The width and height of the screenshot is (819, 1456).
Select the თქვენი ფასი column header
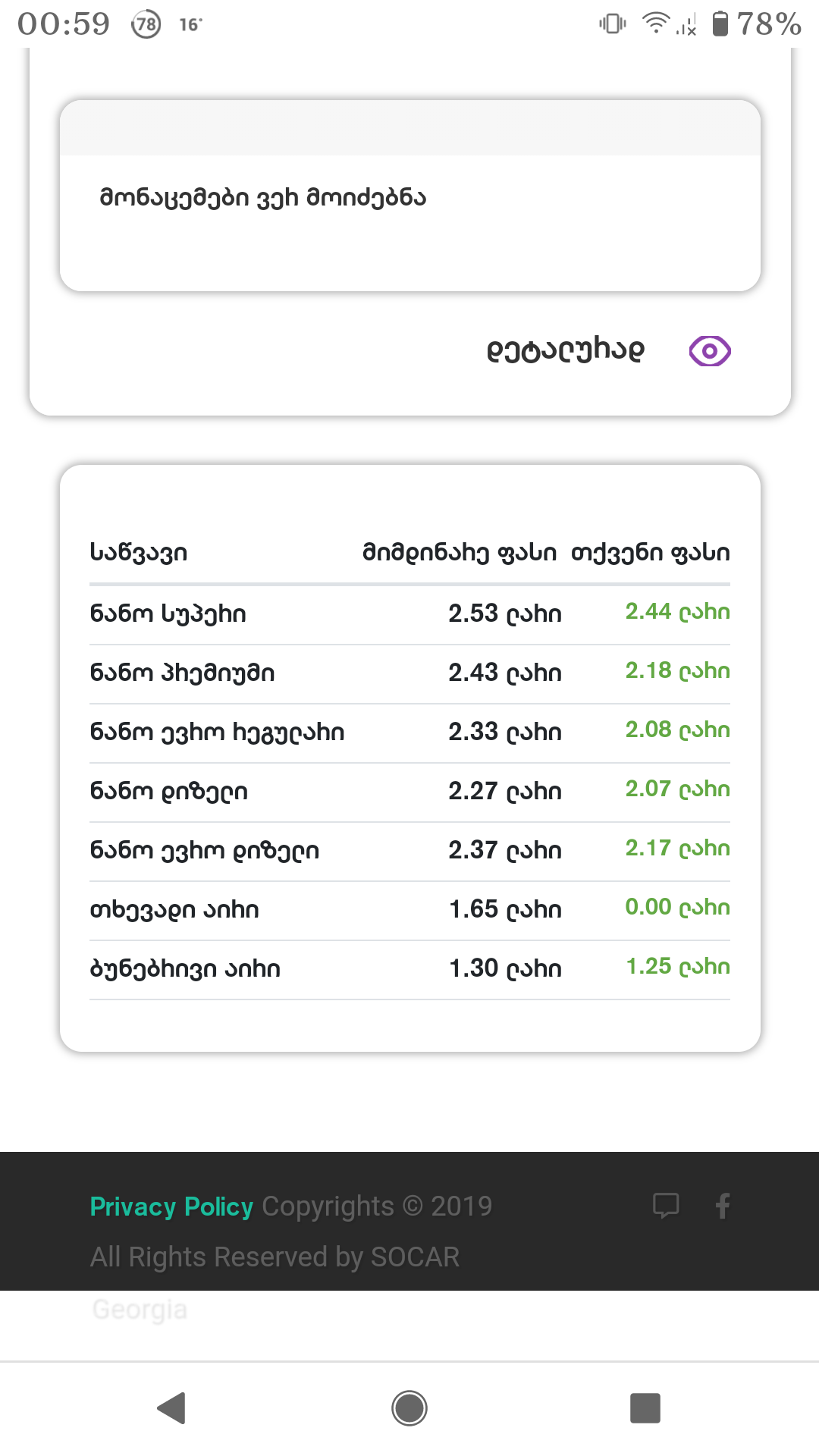(x=651, y=551)
